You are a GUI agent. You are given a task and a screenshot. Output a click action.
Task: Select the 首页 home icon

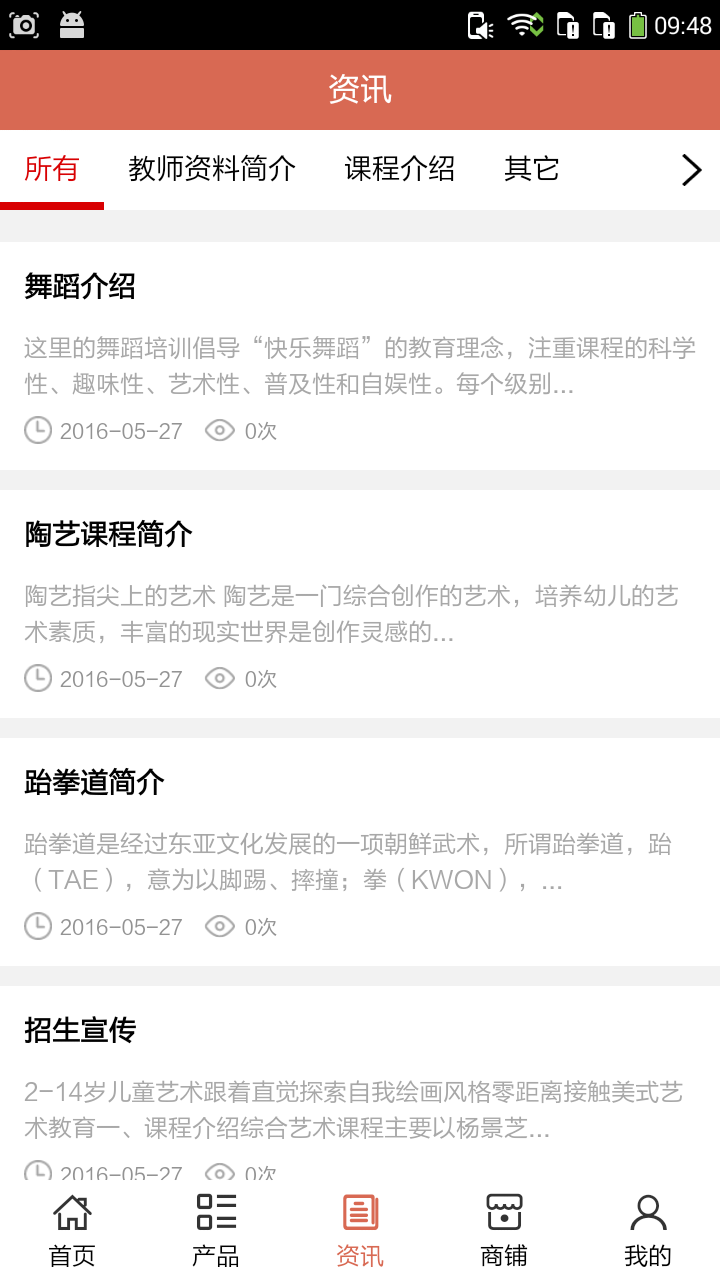70,1212
